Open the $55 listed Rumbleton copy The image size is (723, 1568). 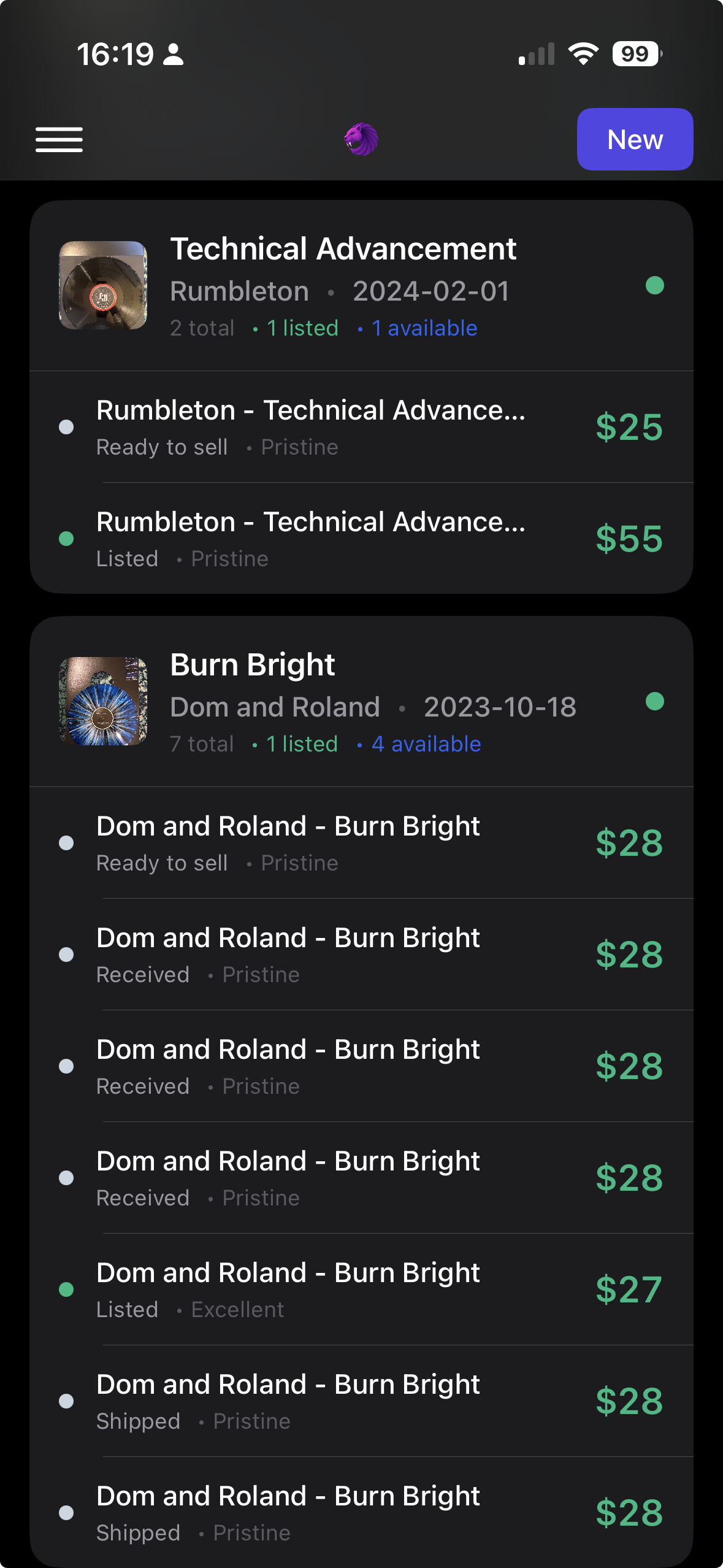pyautogui.click(x=361, y=539)
